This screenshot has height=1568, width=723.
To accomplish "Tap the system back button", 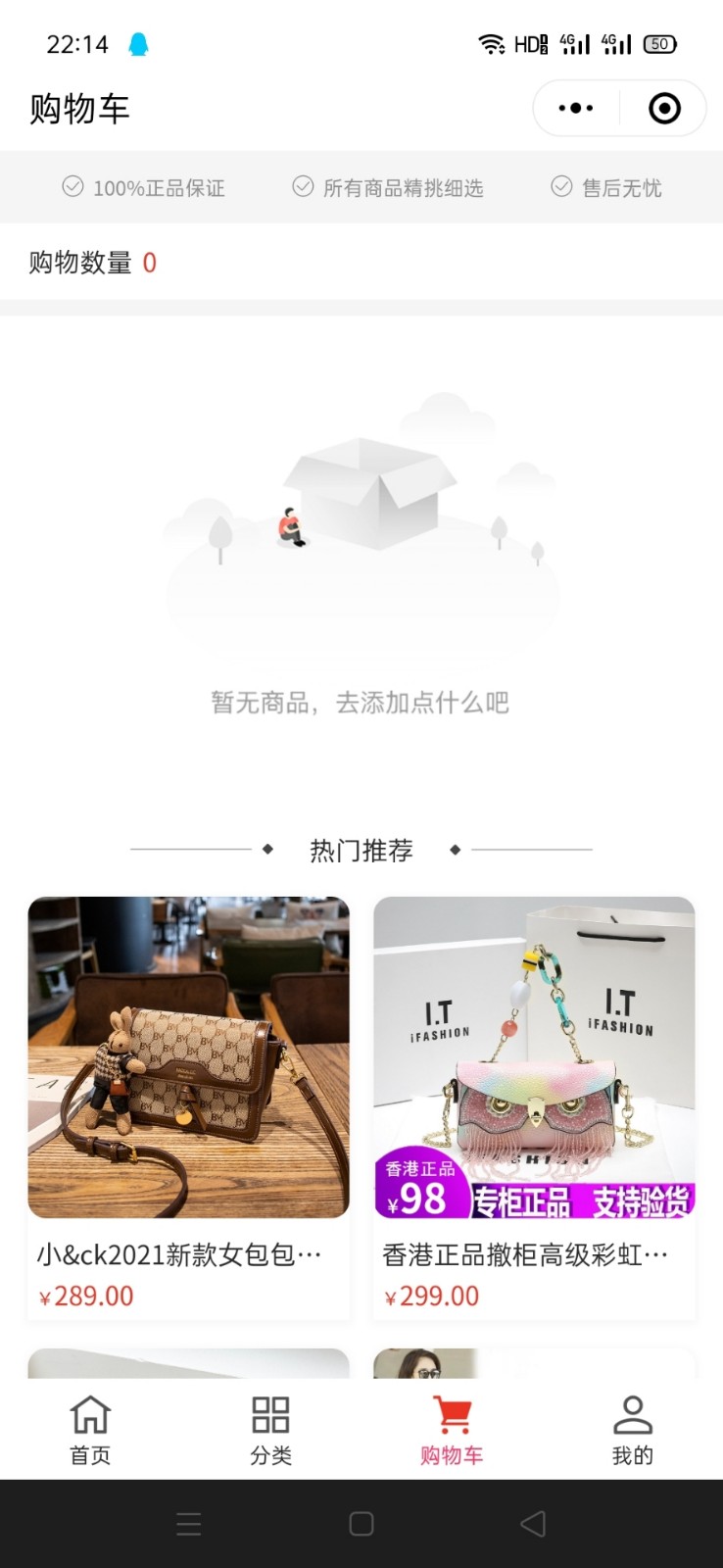I will 533,1524.
